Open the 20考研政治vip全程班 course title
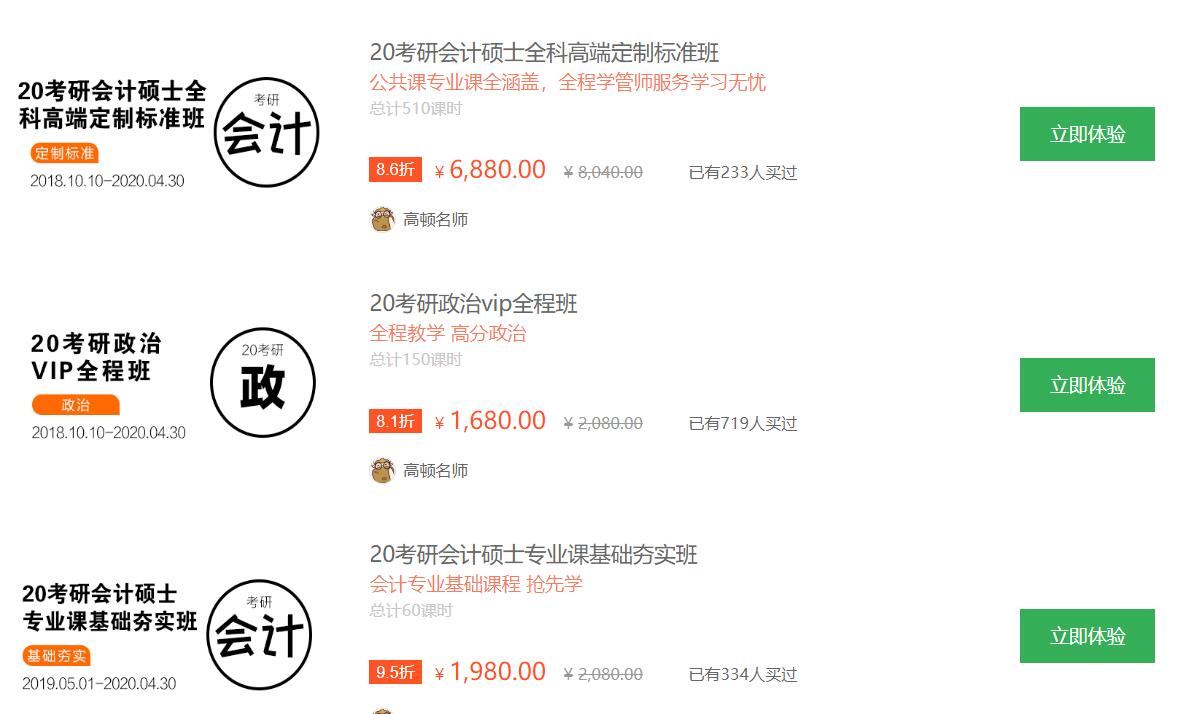 473,303
